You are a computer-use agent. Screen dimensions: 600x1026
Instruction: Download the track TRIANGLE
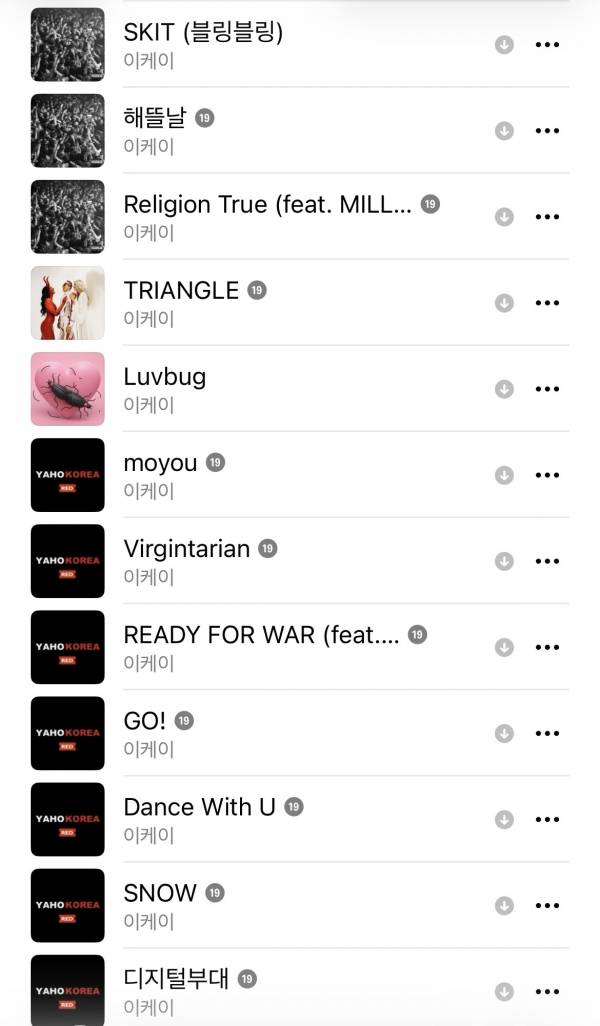(x=505, y=303)
